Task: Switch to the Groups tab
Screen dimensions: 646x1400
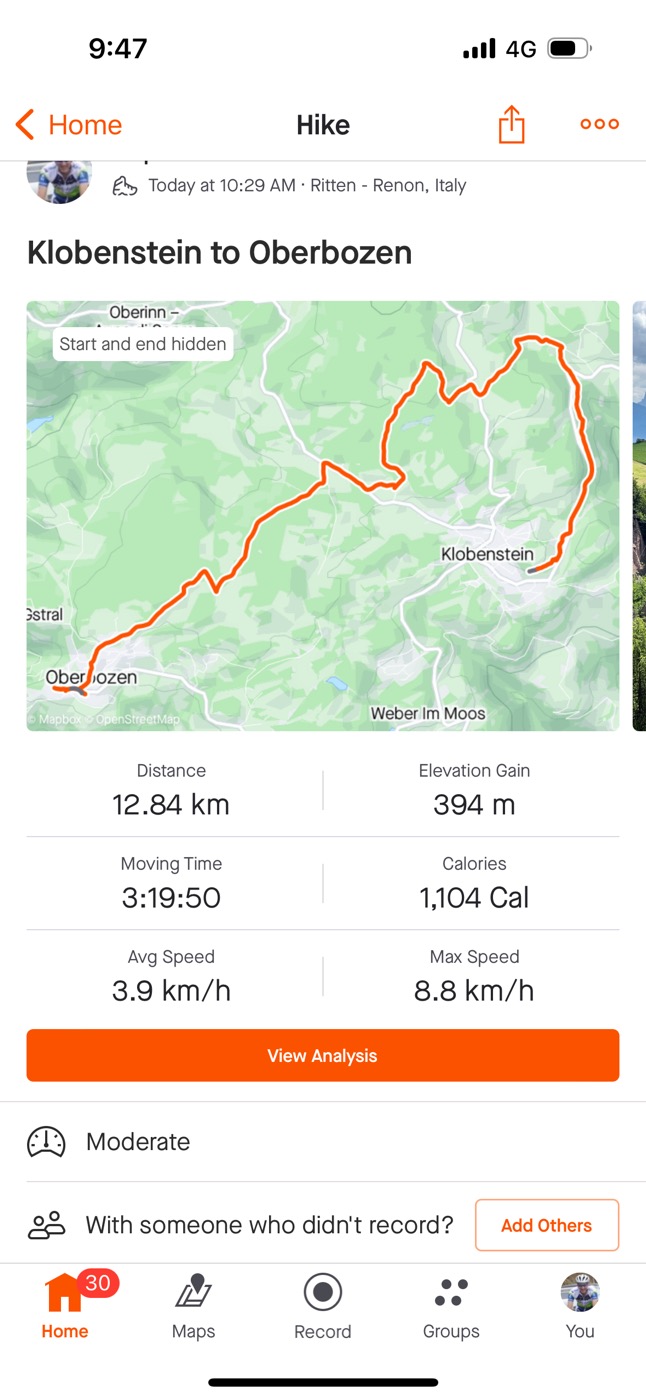Action: click(x=451, y=1307)
